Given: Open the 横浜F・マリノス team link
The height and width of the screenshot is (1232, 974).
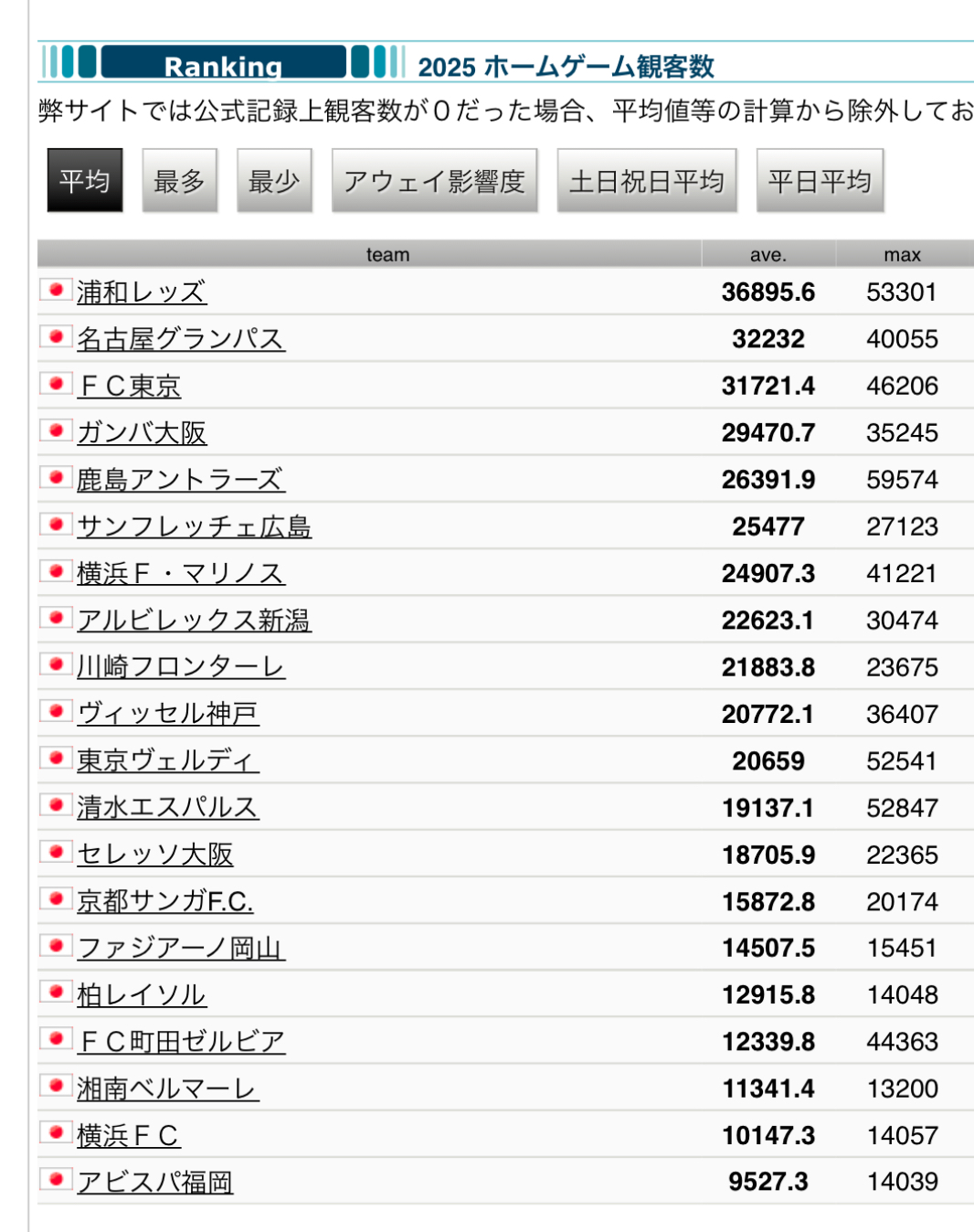Looking at the screenshot, I should pyautogui.click(x=181, y=574).
